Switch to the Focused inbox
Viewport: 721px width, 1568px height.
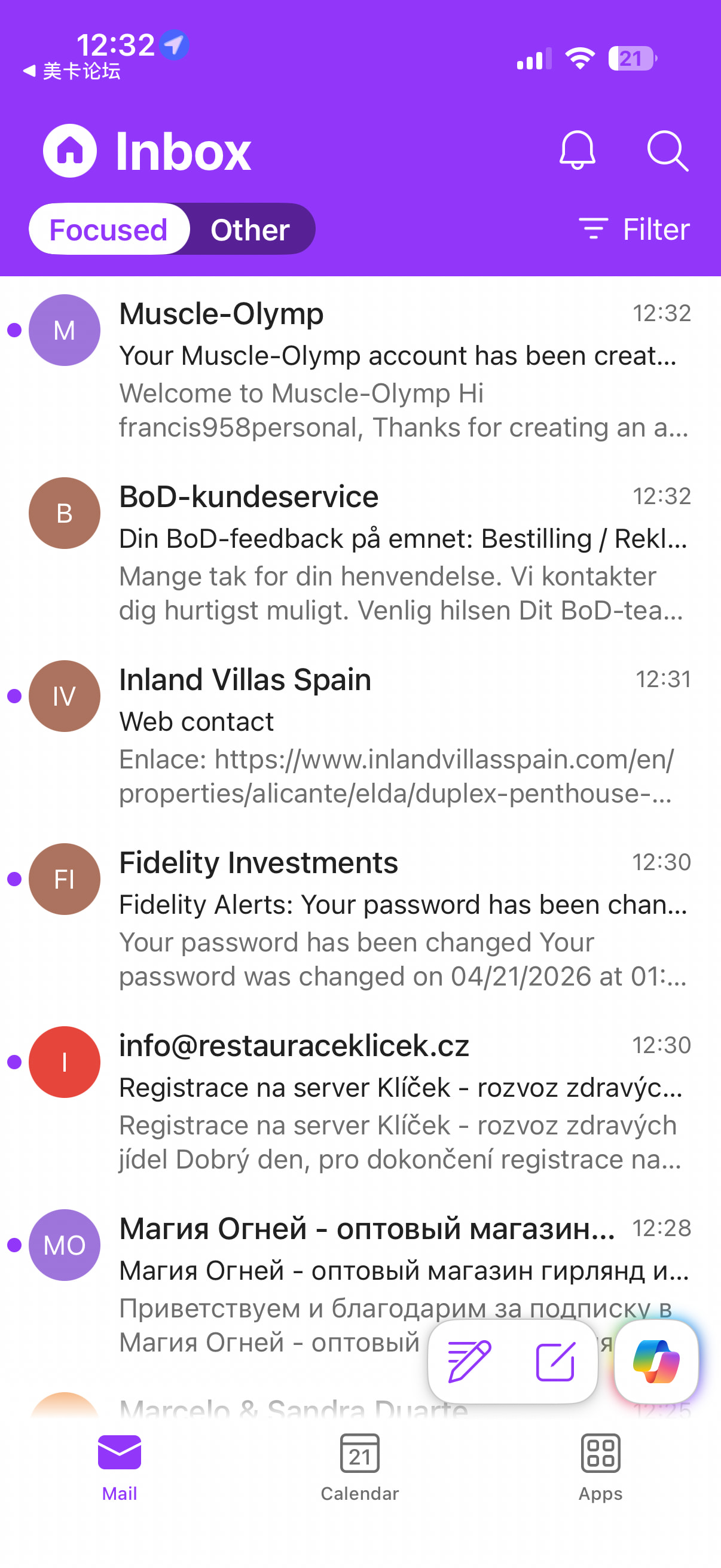[x=108, y=230]
